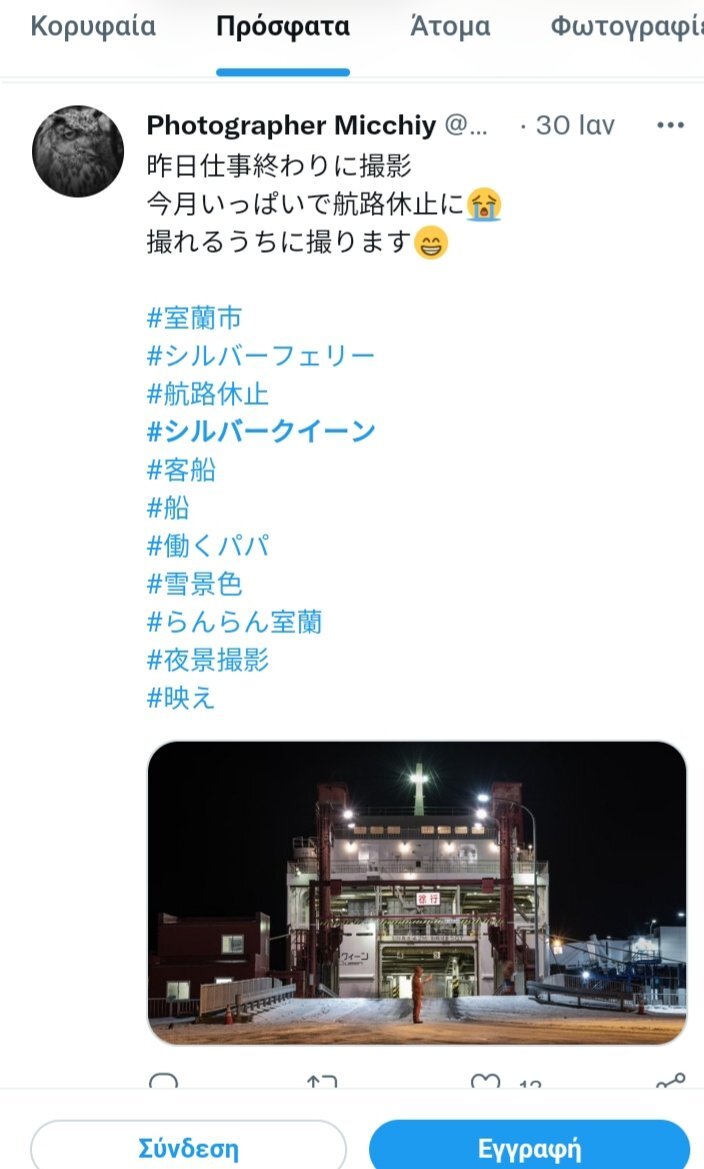Open the #シルバークイーン hashtag
This screenshot has width=704, height=1169.
coord(261,431)
